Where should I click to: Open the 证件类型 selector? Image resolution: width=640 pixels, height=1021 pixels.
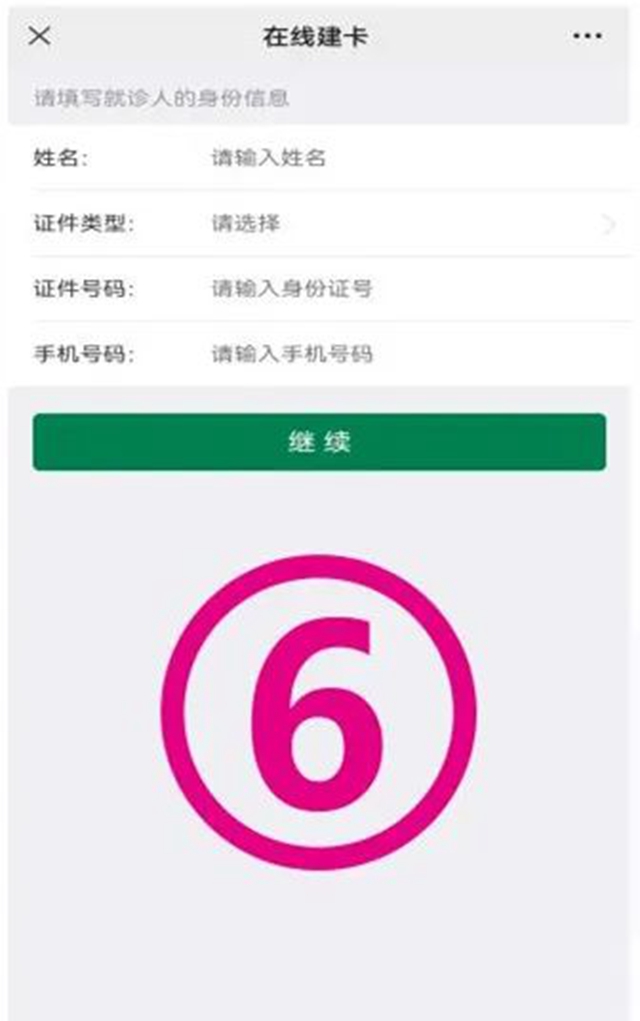(400, 224)
